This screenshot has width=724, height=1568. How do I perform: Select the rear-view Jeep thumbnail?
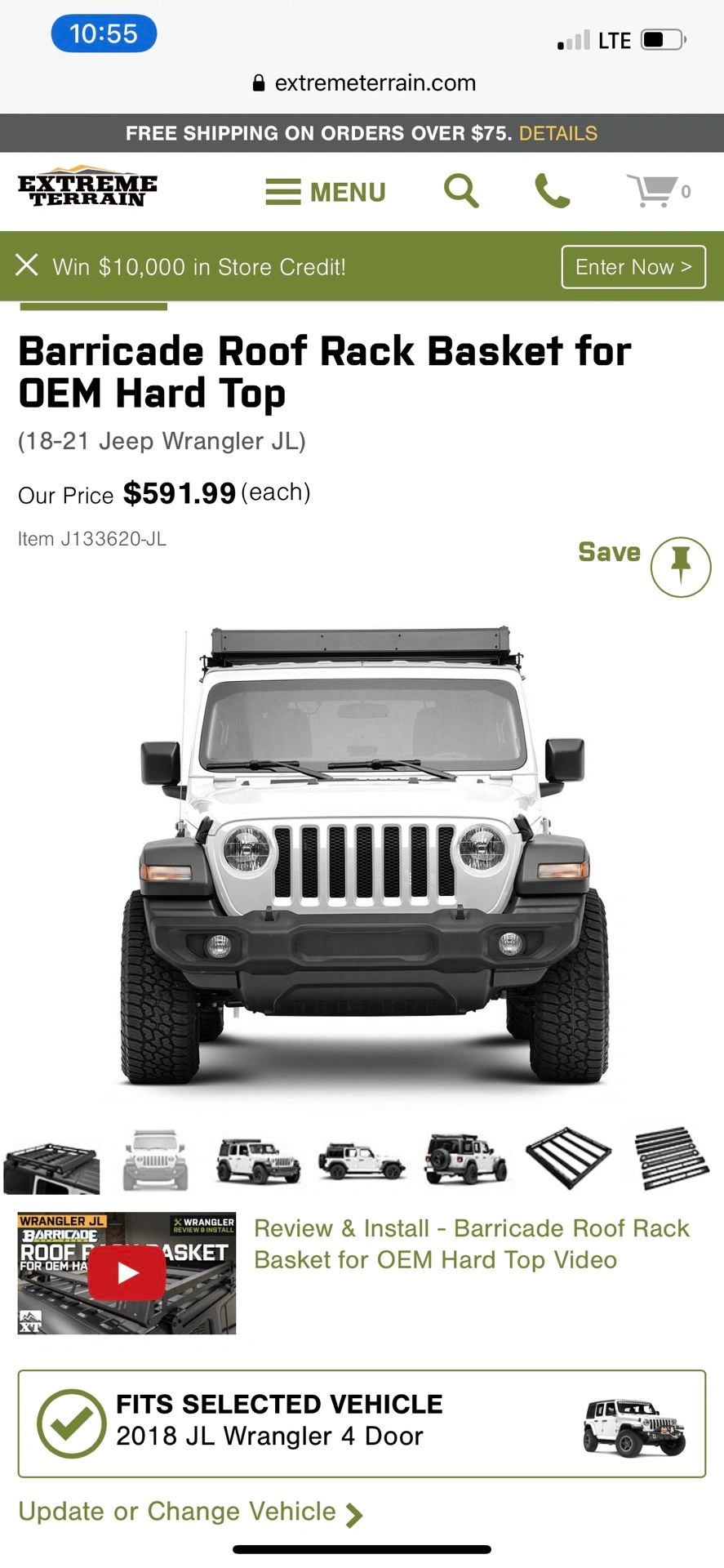pos(466,1158)
